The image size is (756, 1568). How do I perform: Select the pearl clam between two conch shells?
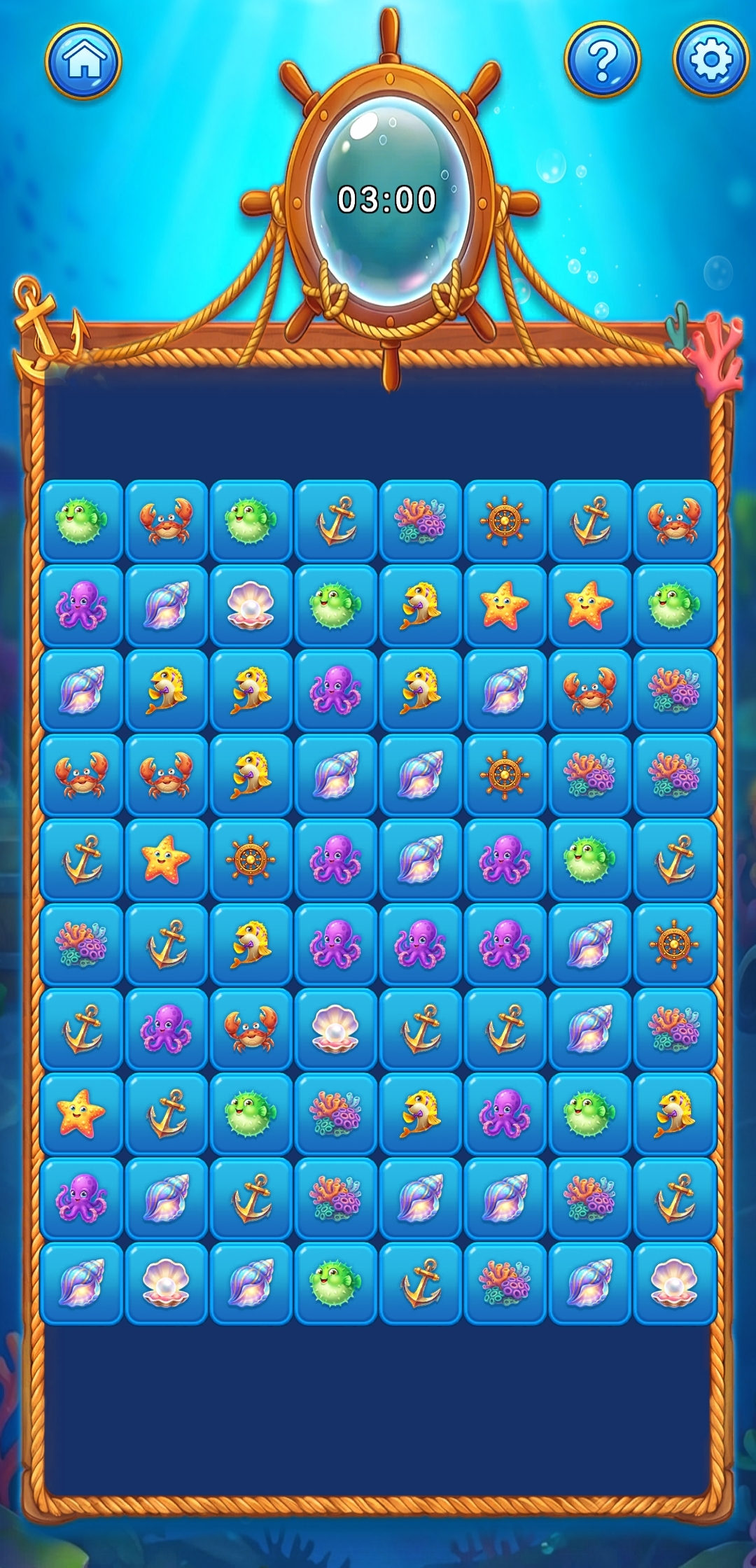166,1283
